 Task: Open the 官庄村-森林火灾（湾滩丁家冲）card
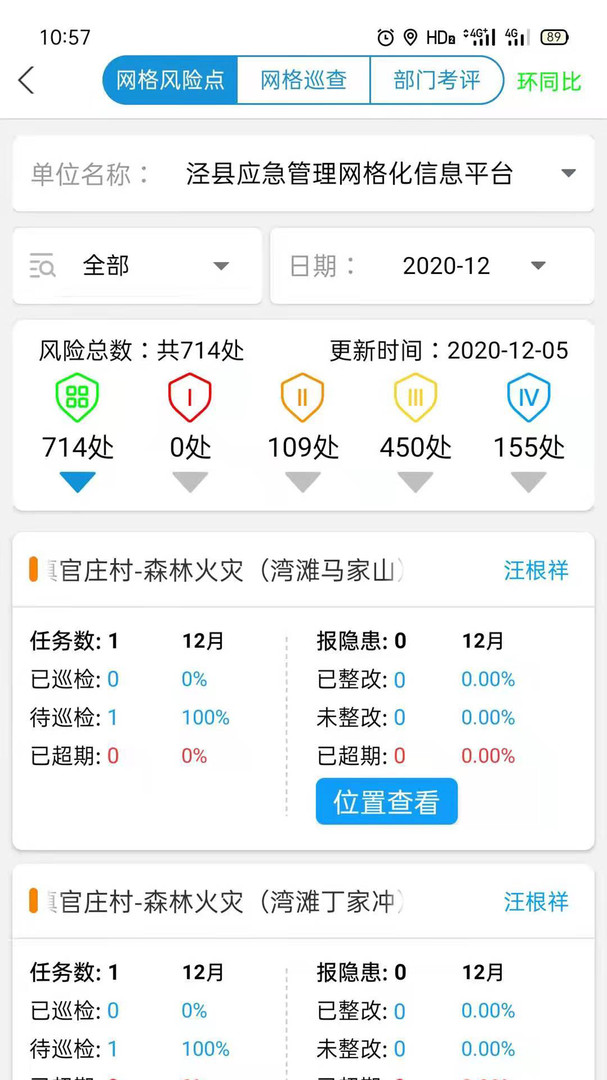point(230,902)
